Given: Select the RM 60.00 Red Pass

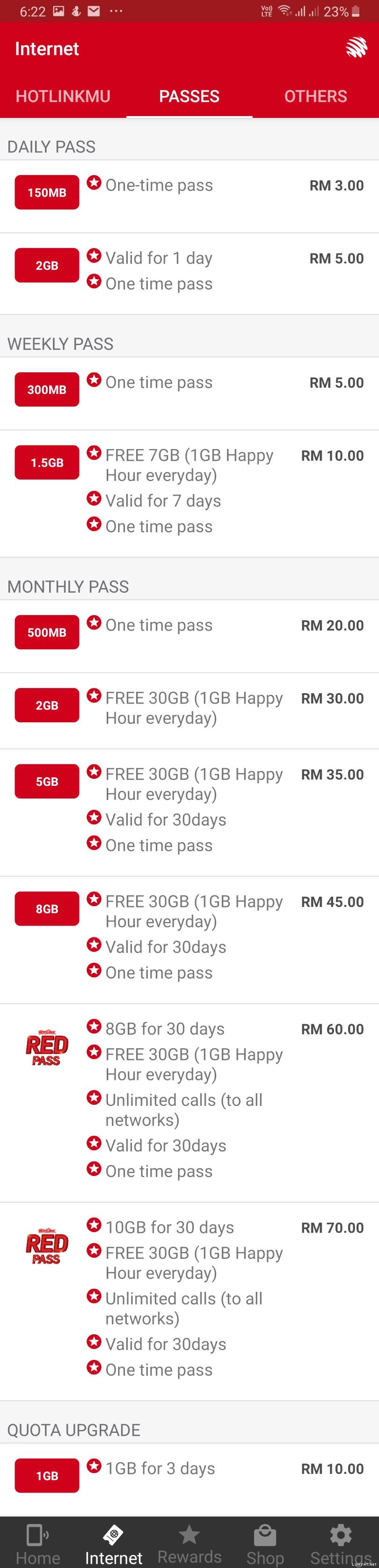Looking at the screenshot, I should (189, 1101).
